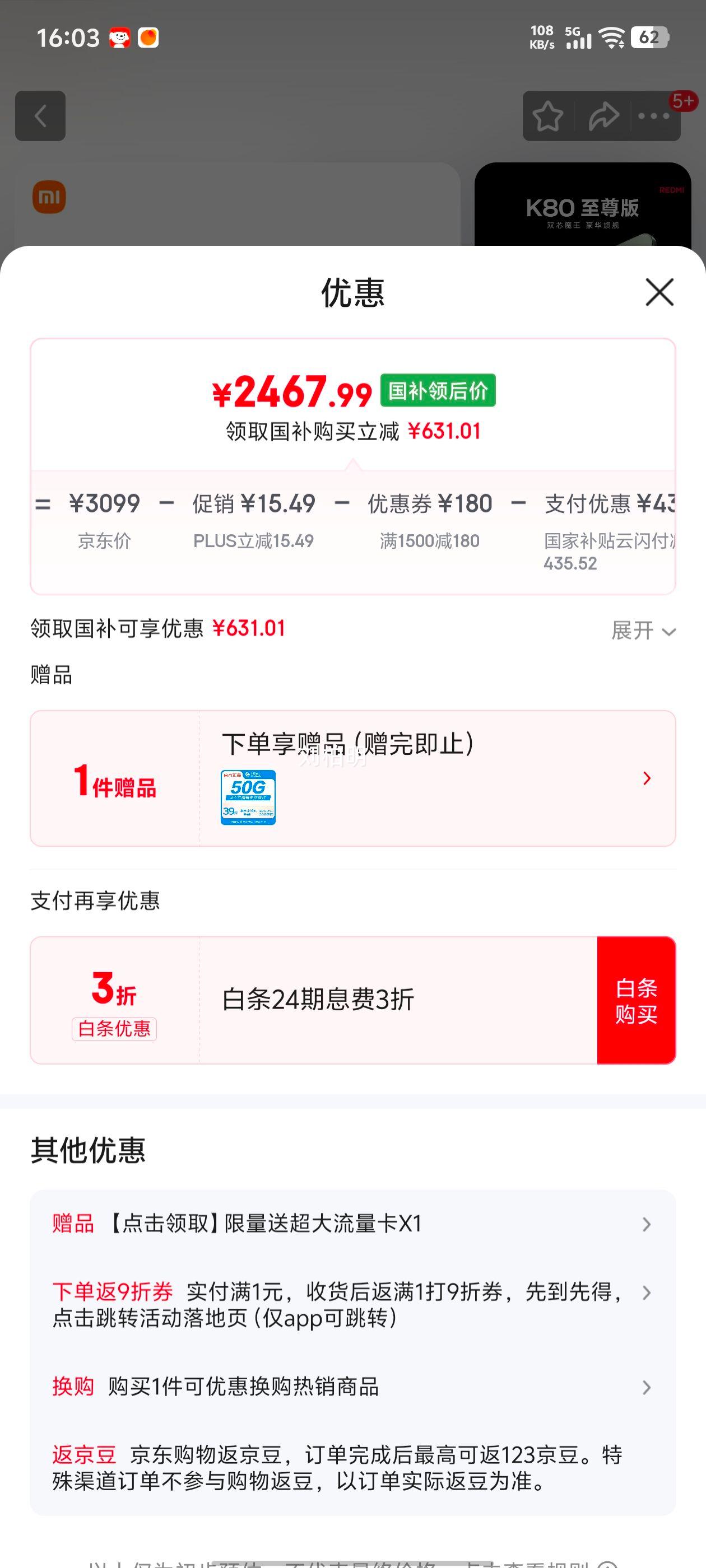Tap the back arrow at top left
Image resolution: width=706 pixels, height=1568 pixels.
coord(40,116)
